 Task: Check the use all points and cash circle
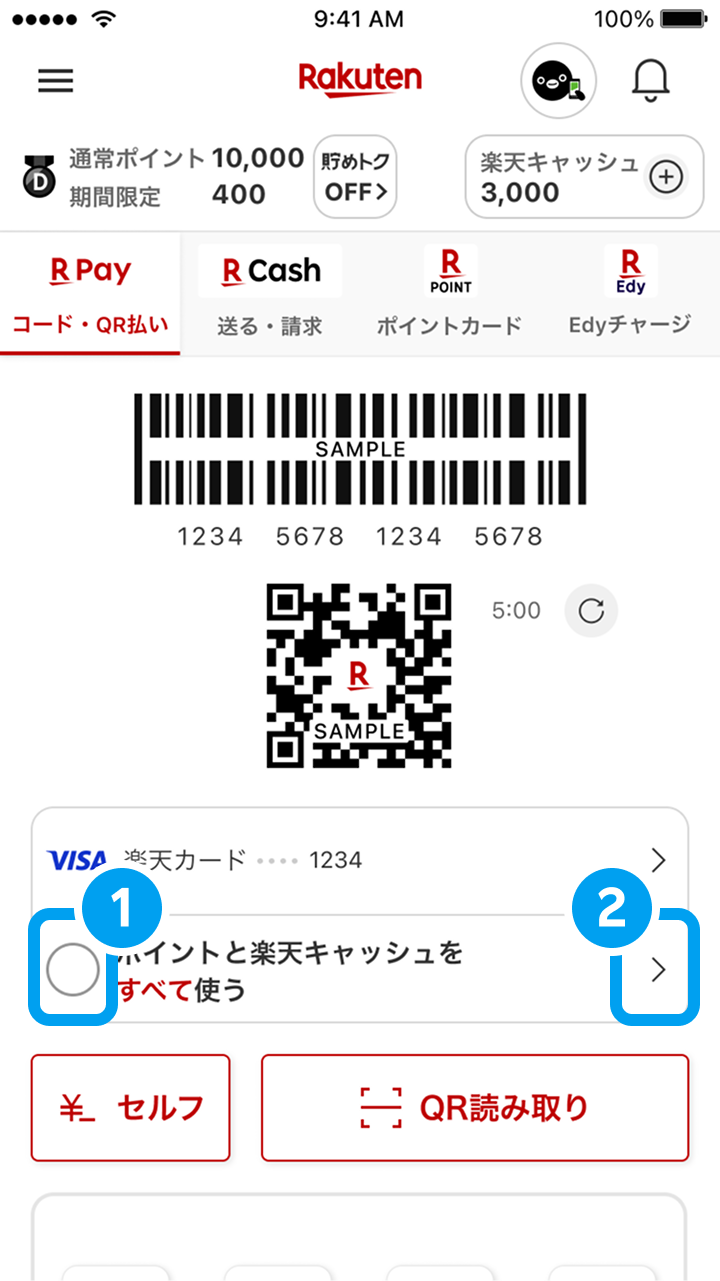(x=73, y=970)
